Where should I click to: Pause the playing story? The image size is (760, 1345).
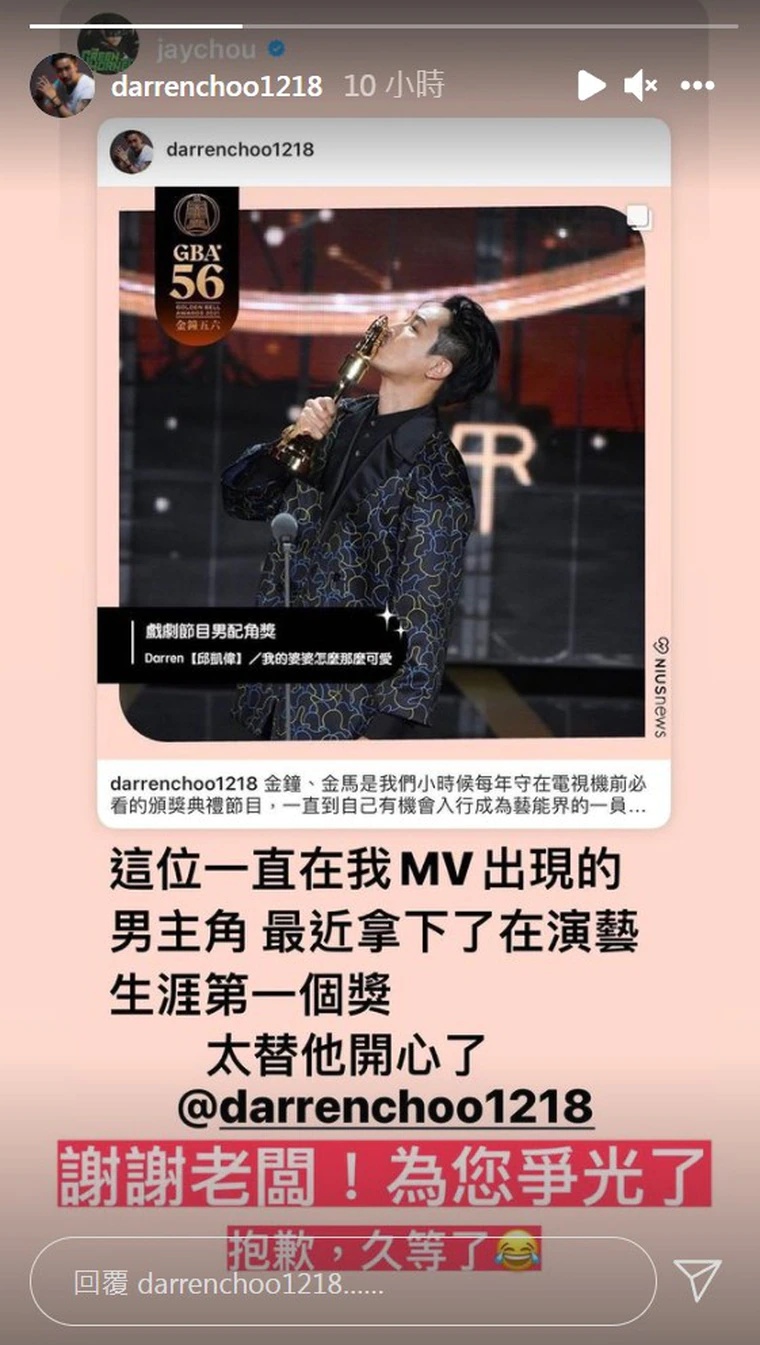[x=591, y=87]
